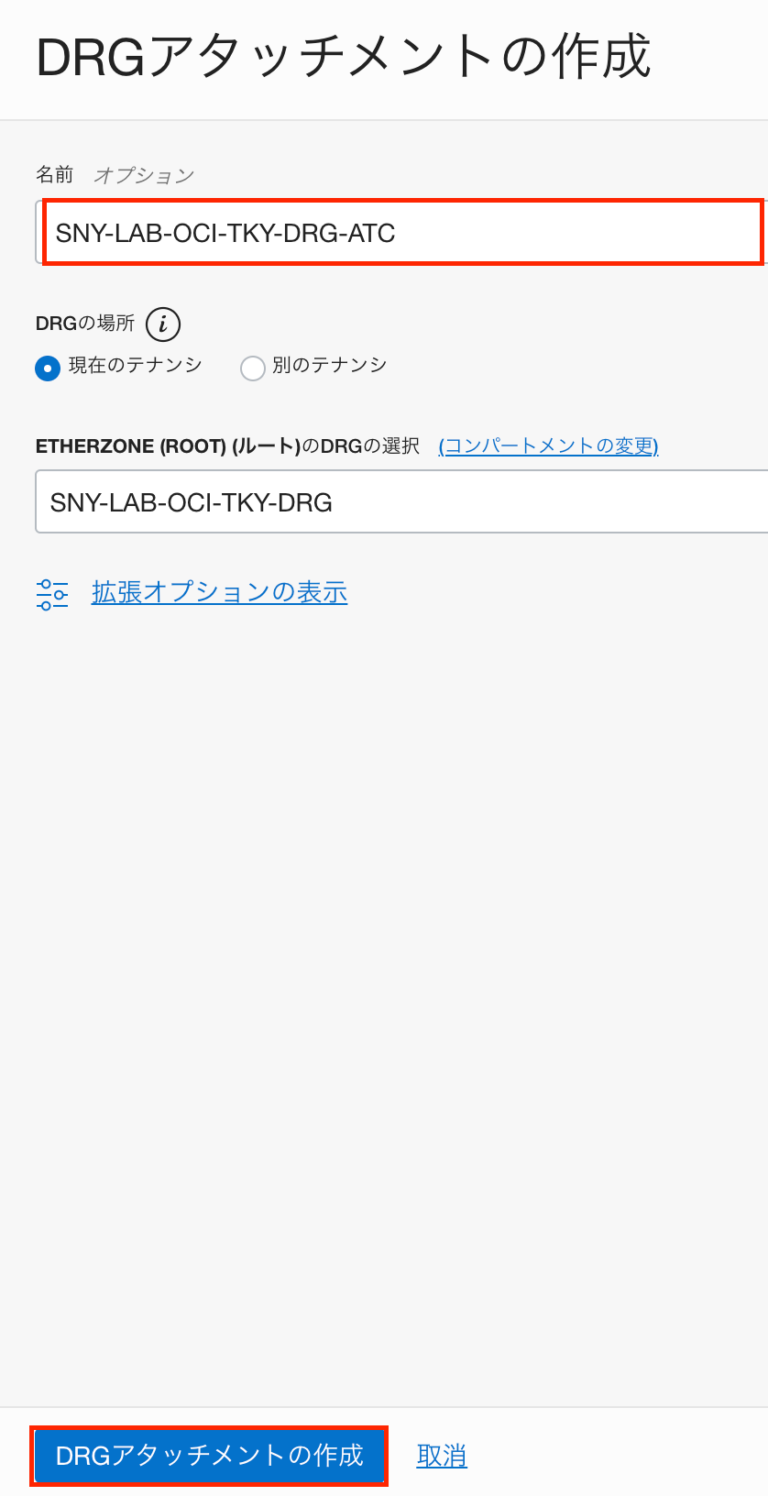Cancel the dialog via 取消 link

point(441,1456)
